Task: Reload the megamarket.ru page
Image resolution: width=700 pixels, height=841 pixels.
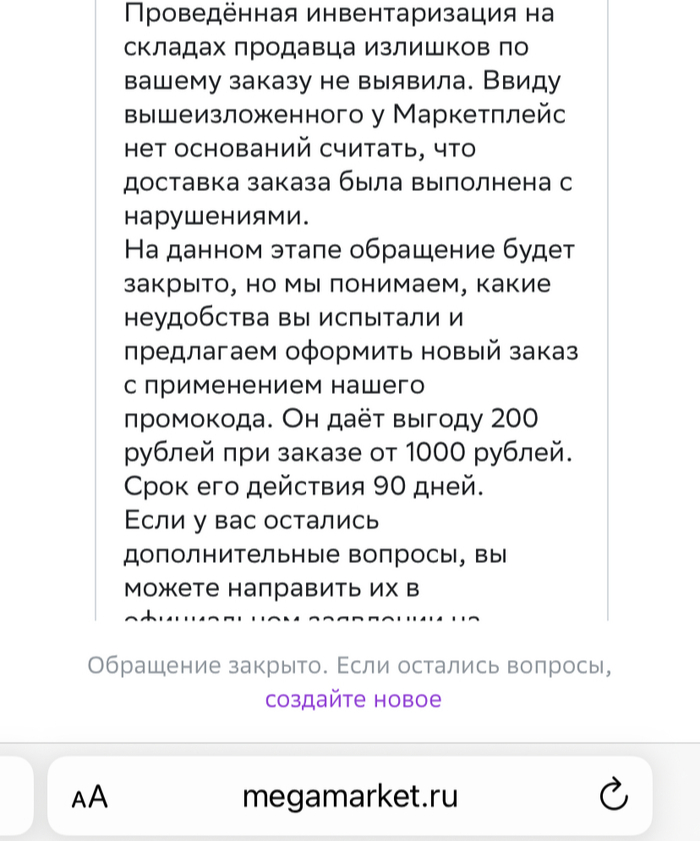Action: 611,796
